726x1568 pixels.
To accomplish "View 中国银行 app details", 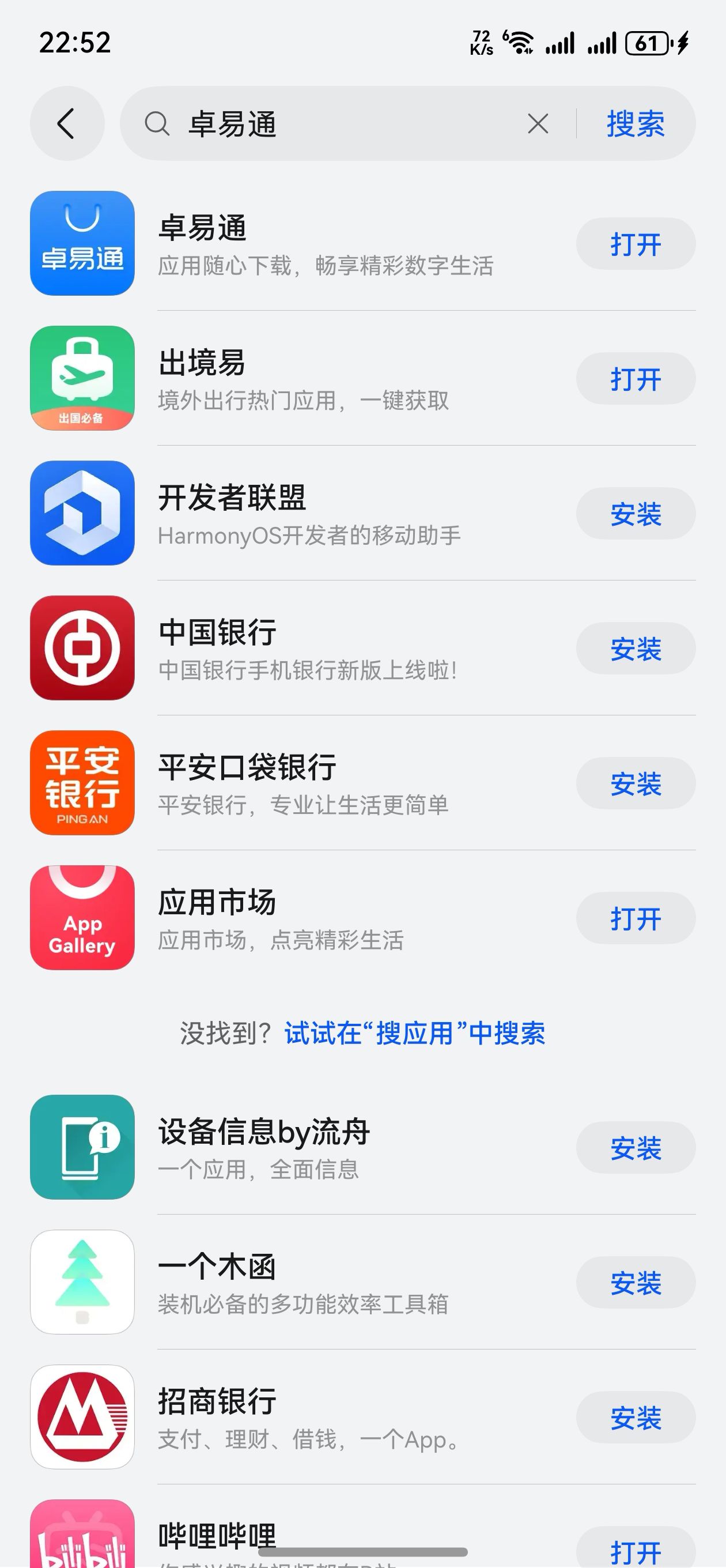I will click(x=304, y=649).
